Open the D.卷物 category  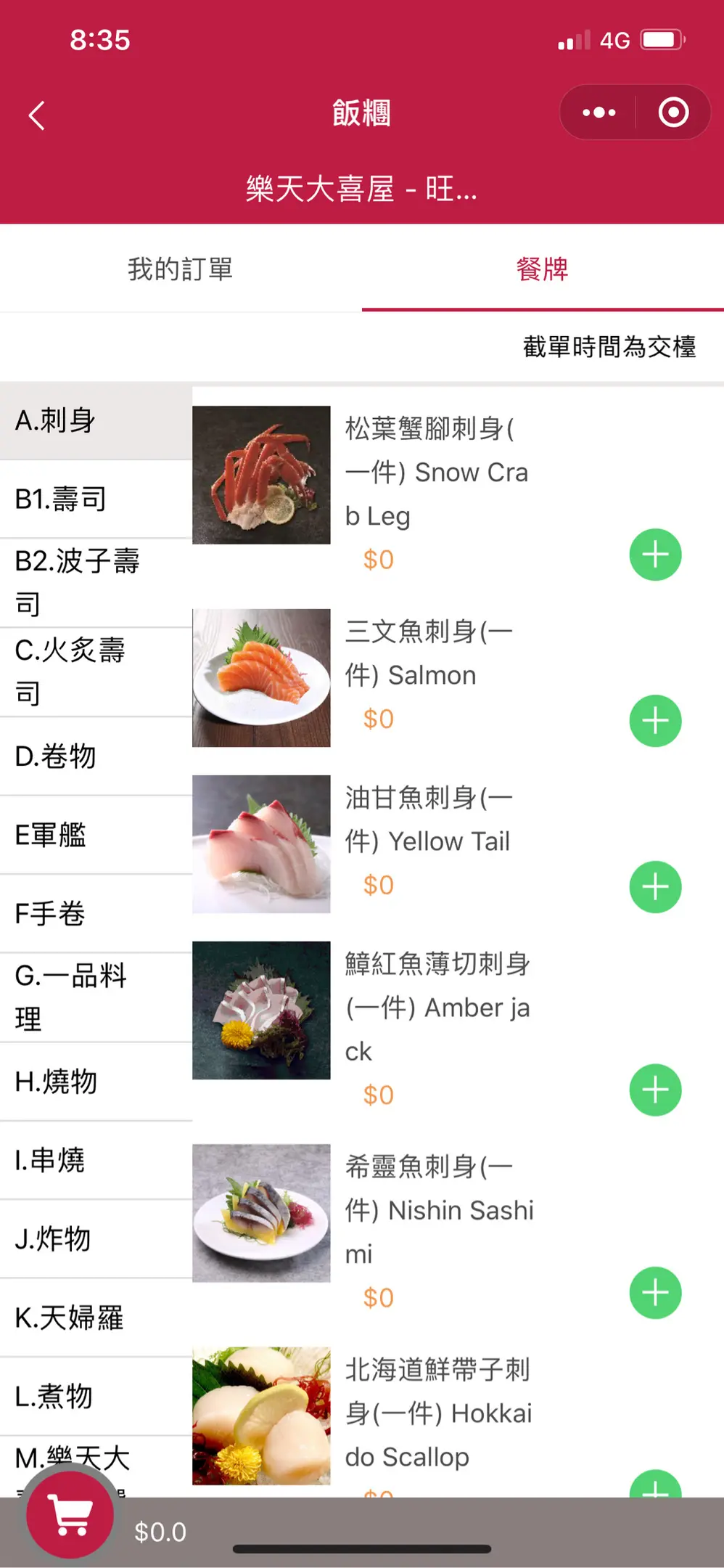(96, 756)
